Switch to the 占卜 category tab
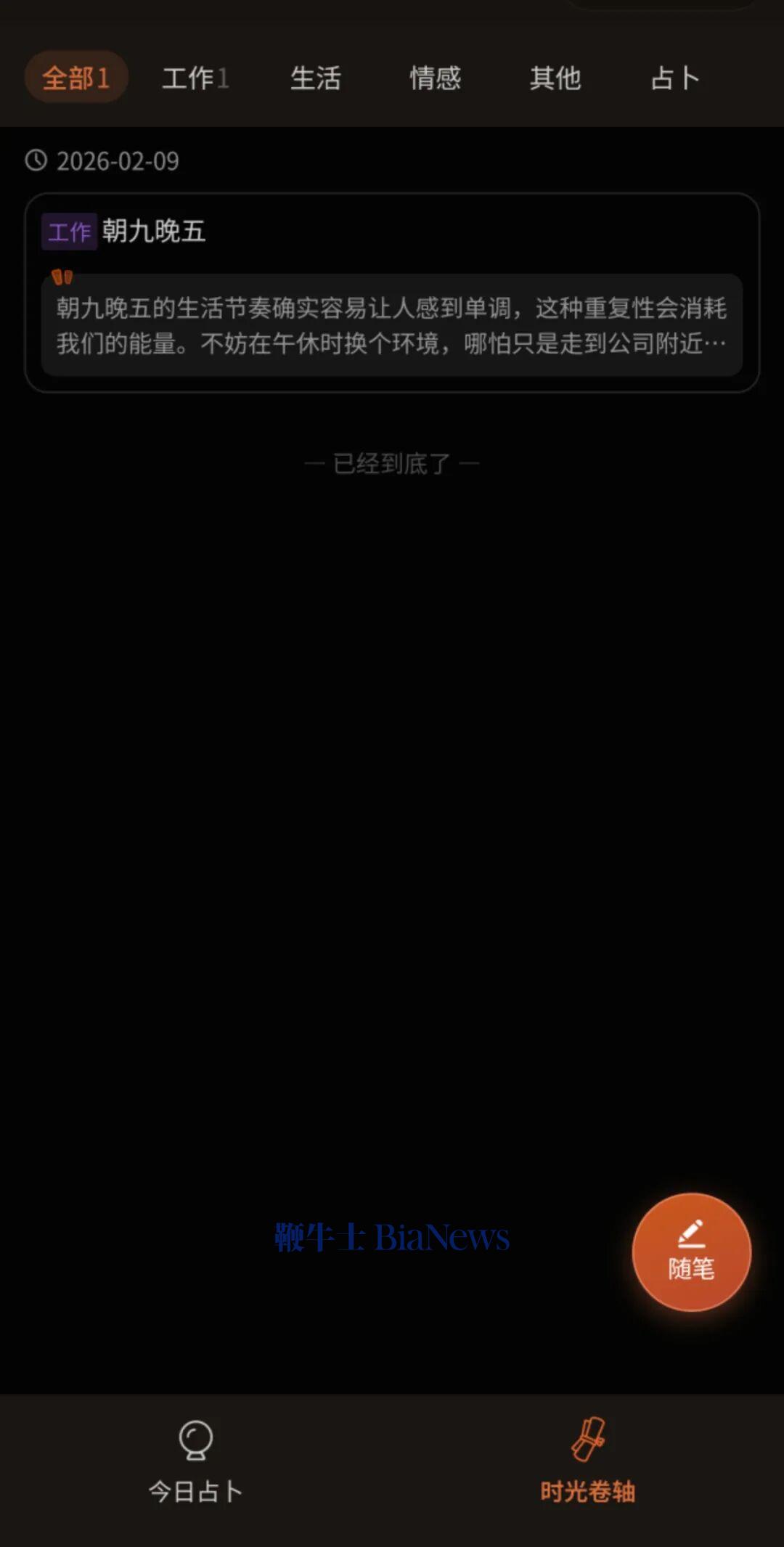Viewport: 784px width, 1547px height. point(674,78)
